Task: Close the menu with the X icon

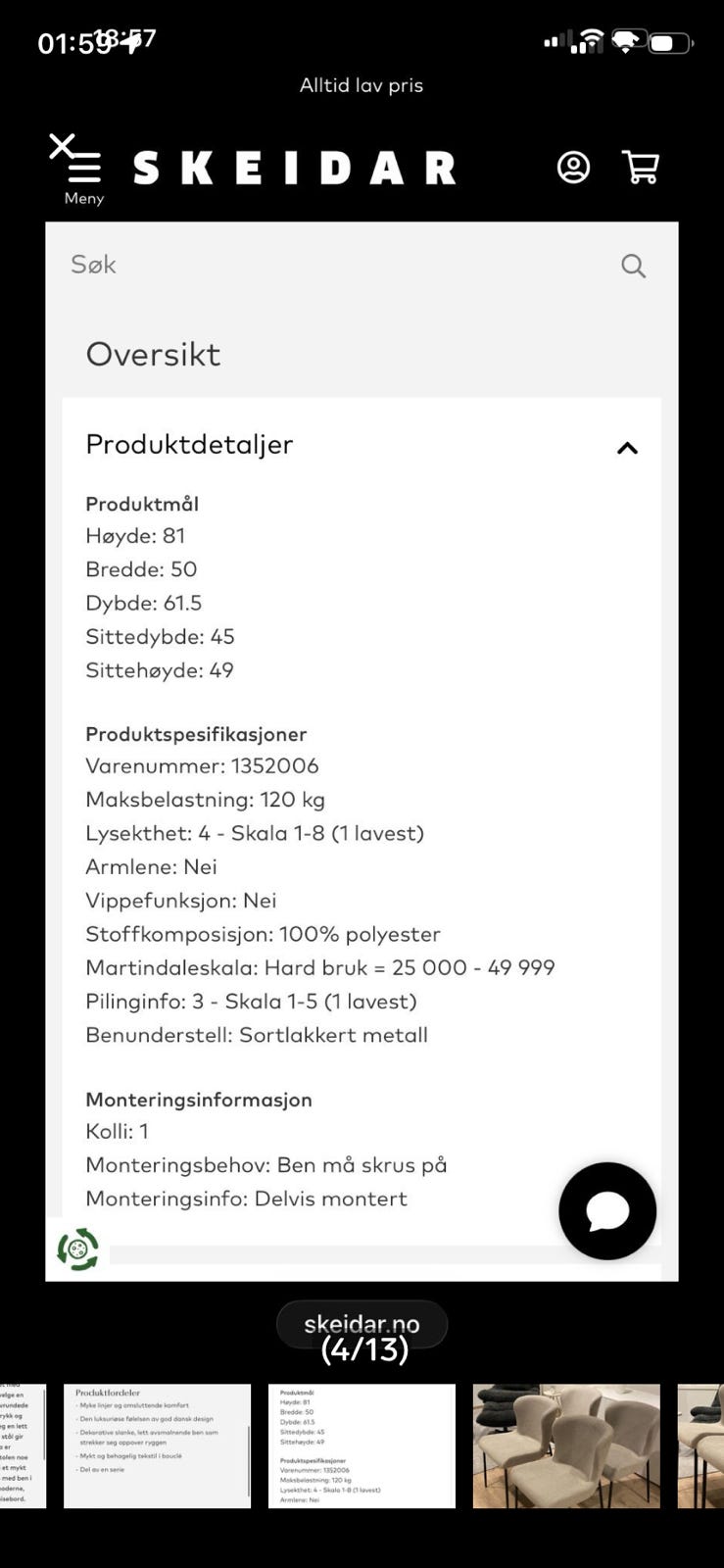Action: (63, 145)
